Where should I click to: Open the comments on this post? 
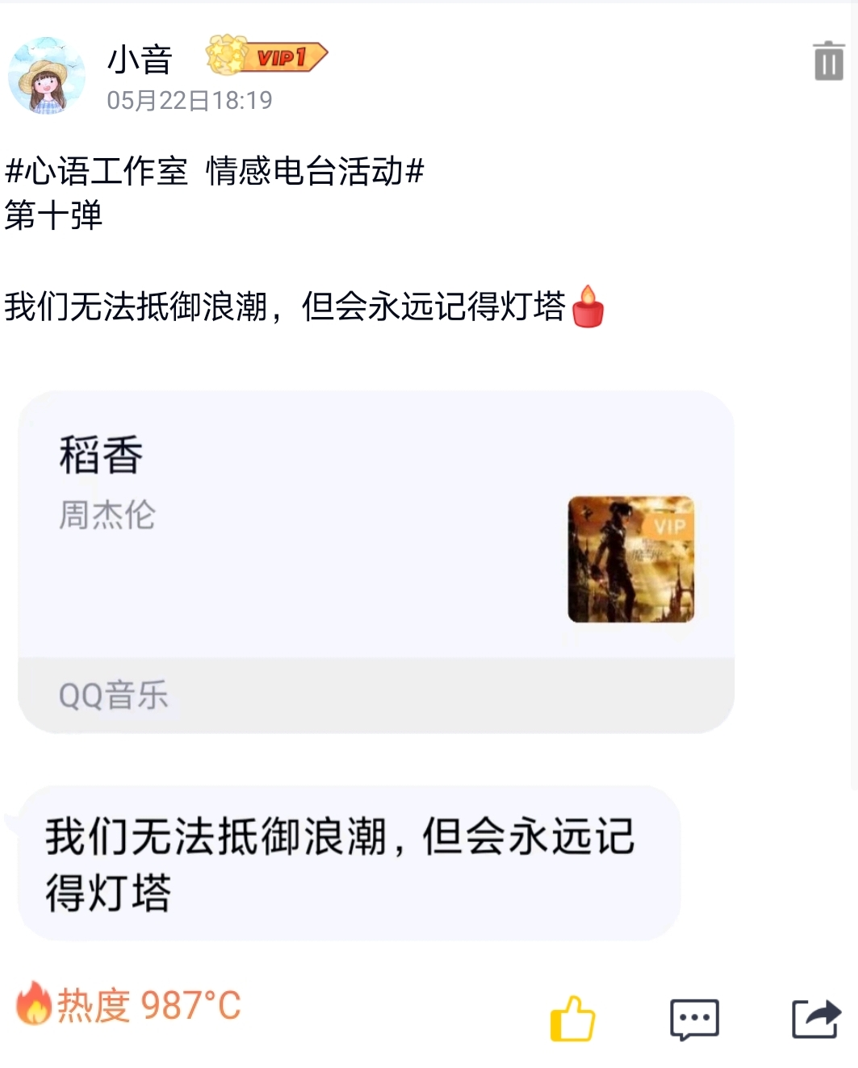point(694,1019)
